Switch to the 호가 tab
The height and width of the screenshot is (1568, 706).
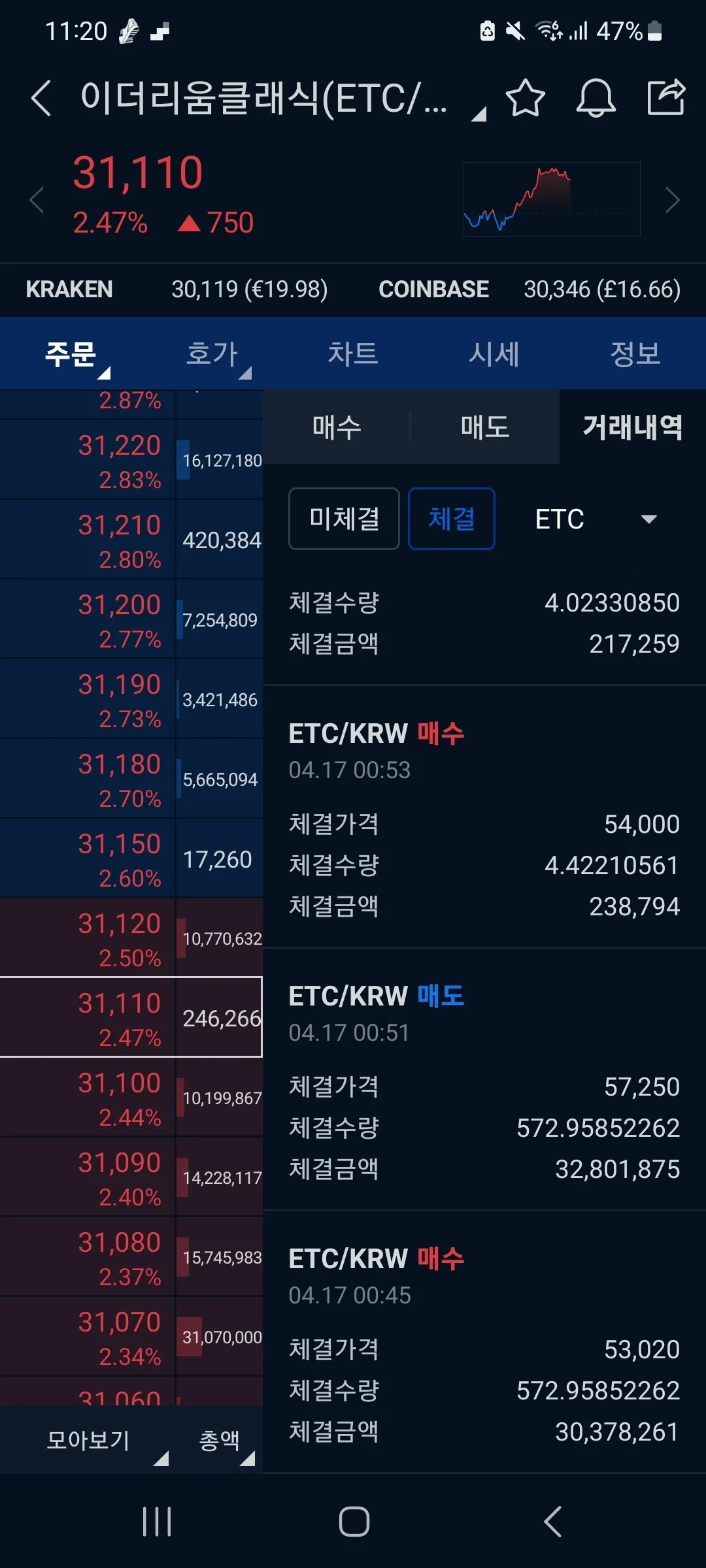tap(212, 354)
